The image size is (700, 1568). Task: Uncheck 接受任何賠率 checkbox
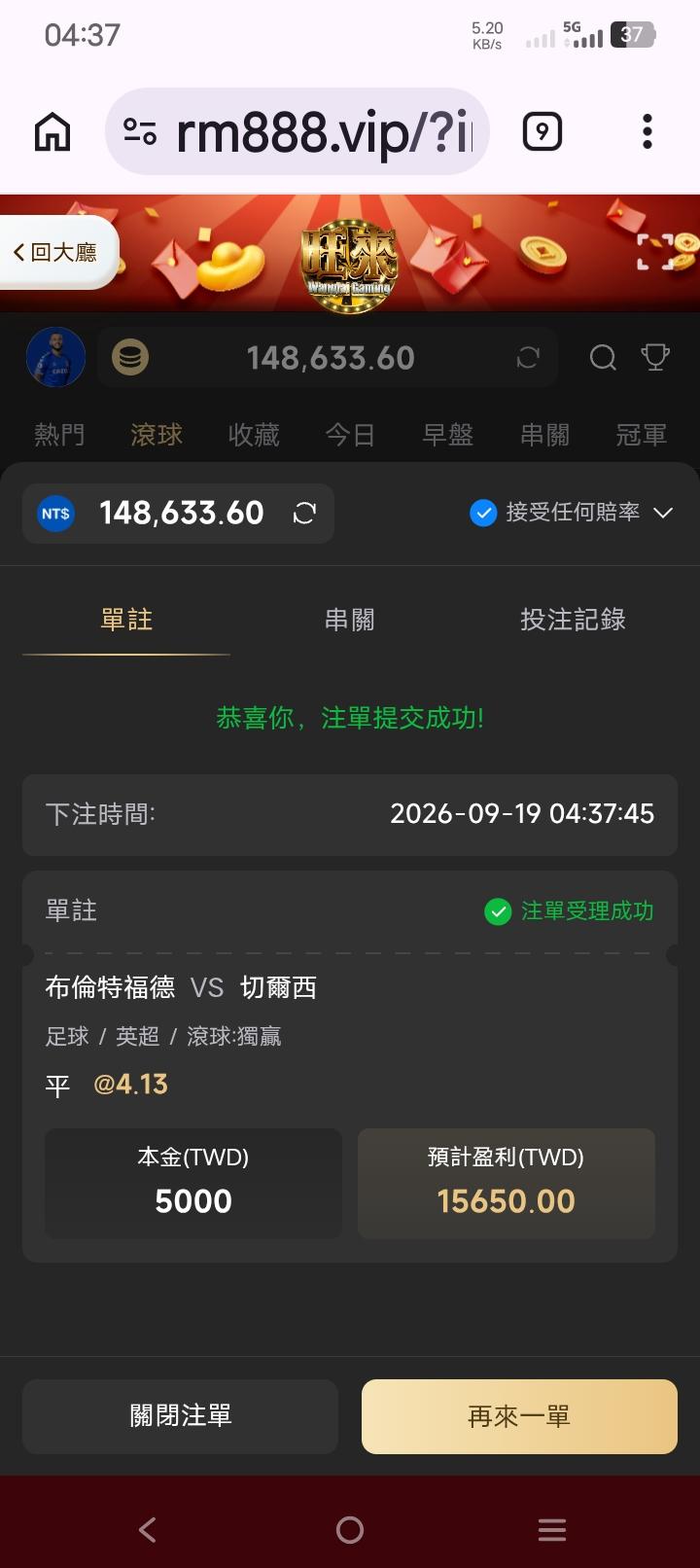483,513
